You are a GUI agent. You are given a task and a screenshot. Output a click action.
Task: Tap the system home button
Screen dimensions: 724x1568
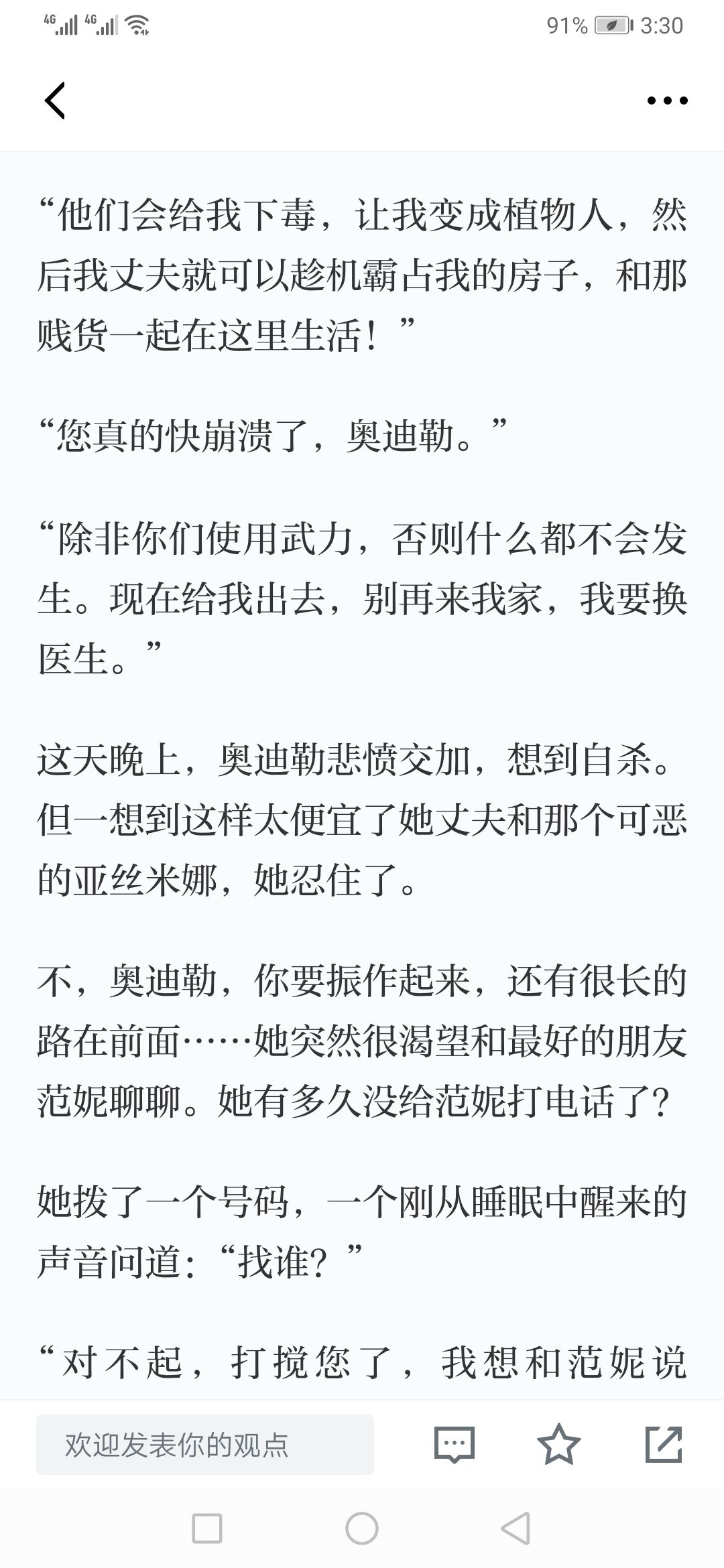(x=362, y=1528)
